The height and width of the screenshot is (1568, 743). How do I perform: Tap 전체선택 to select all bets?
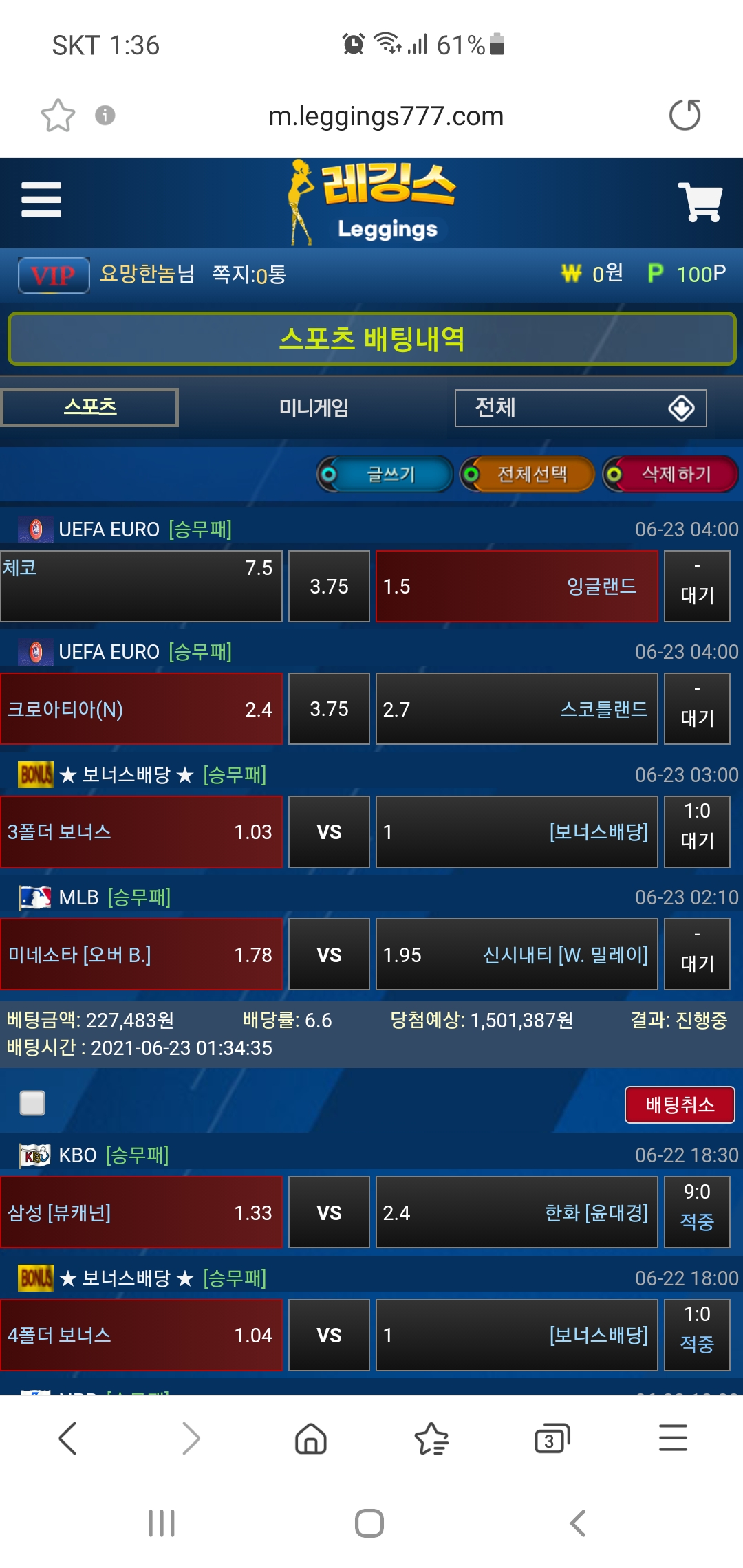(x=527, y=474)
